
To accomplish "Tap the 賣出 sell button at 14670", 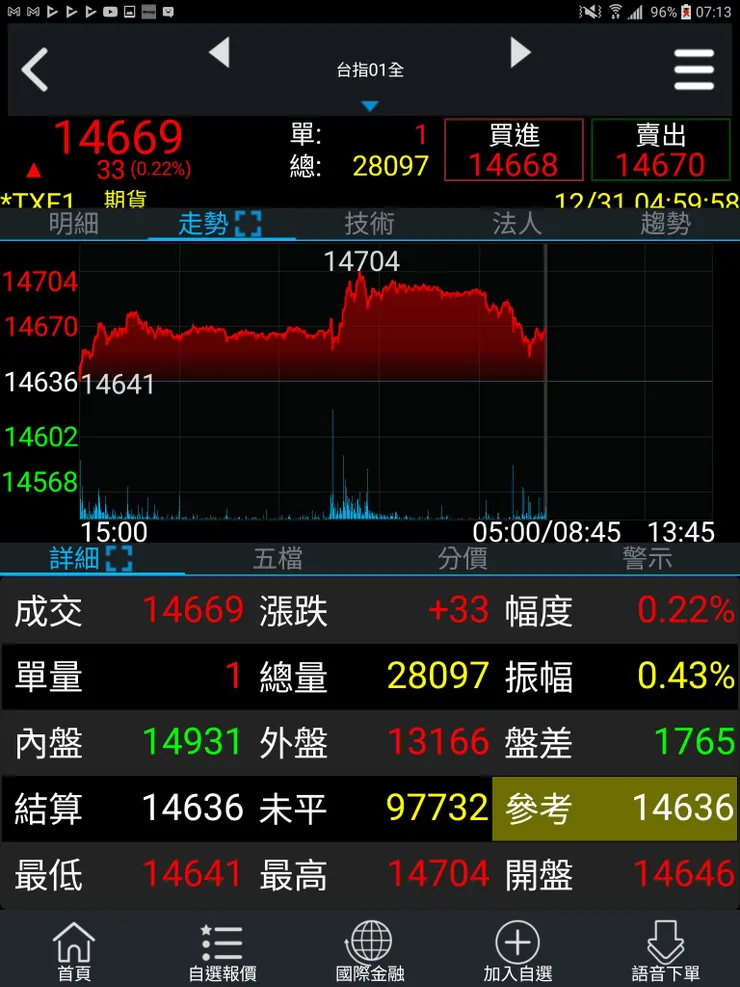I will tap(661, 150).
